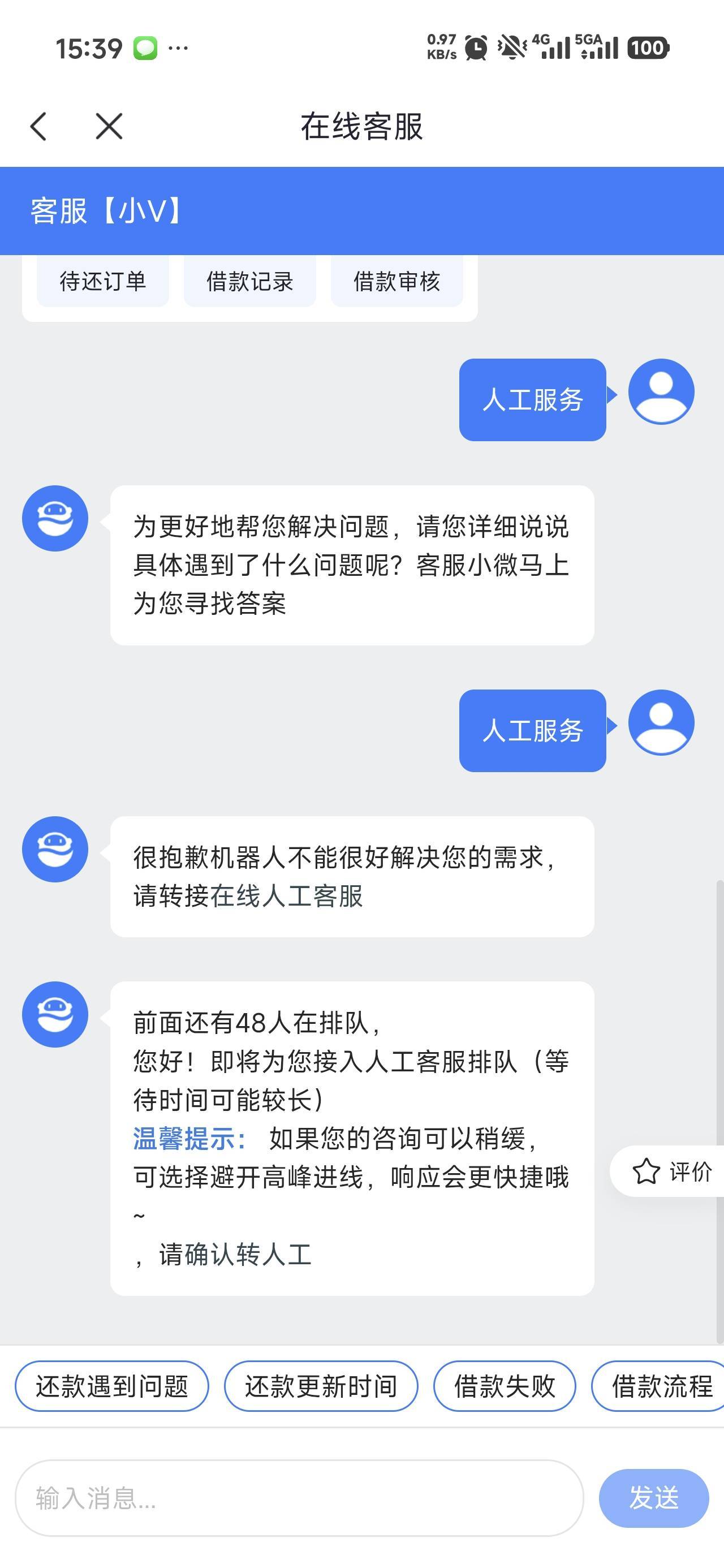Screen dimensions: 724x1568
Task: Hit the 发送 send button
Action: (653, 1498)
